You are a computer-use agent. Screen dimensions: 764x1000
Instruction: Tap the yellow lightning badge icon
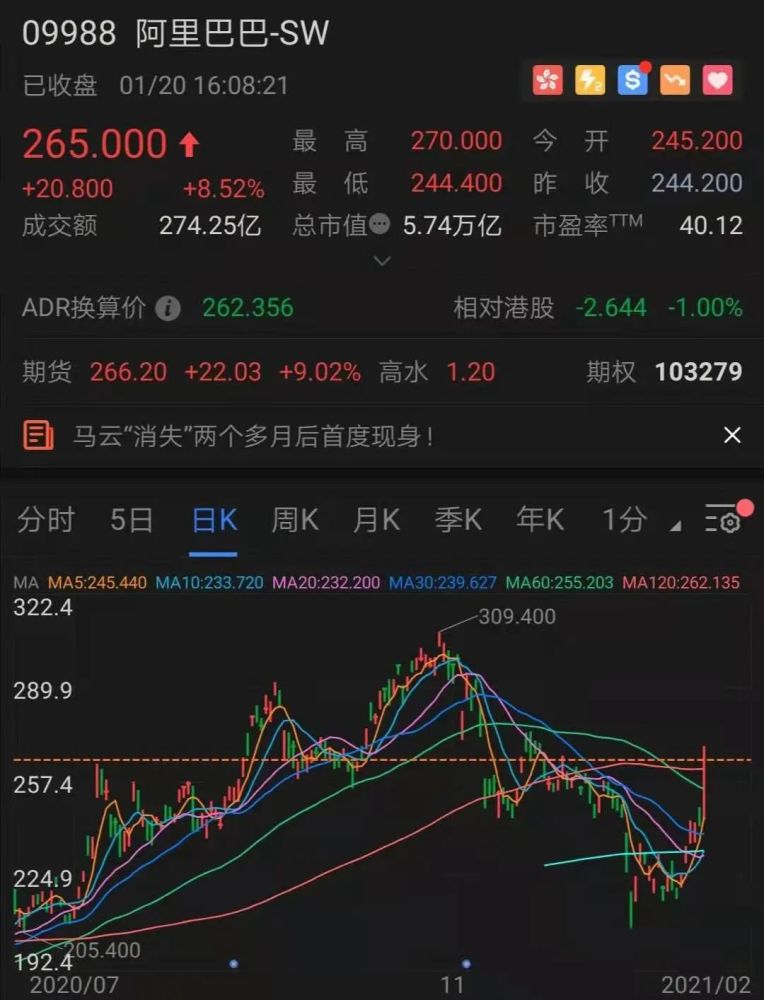coord(590,80)
